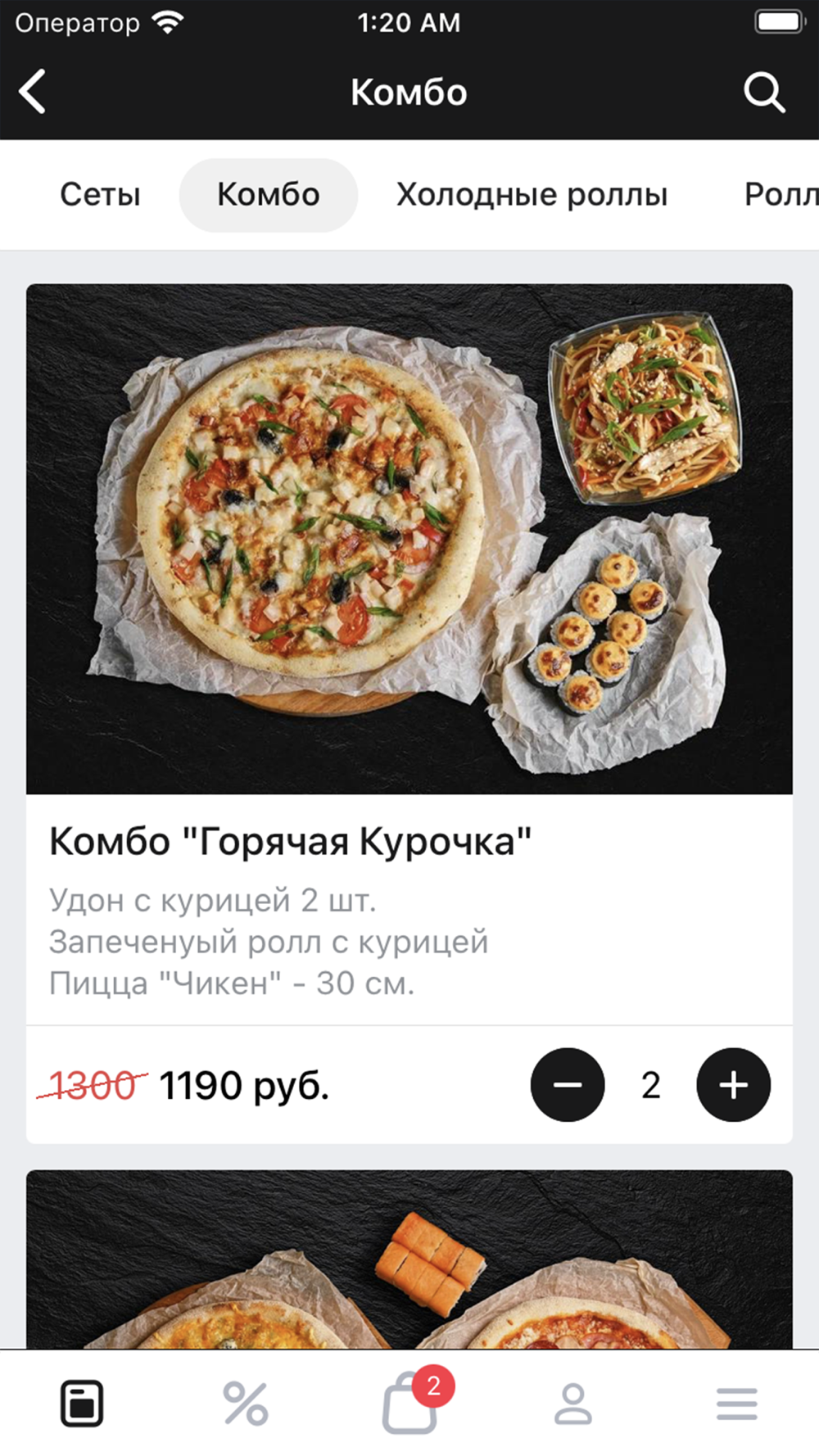Open the shopping cart with 2 items

coord(409,1404)
